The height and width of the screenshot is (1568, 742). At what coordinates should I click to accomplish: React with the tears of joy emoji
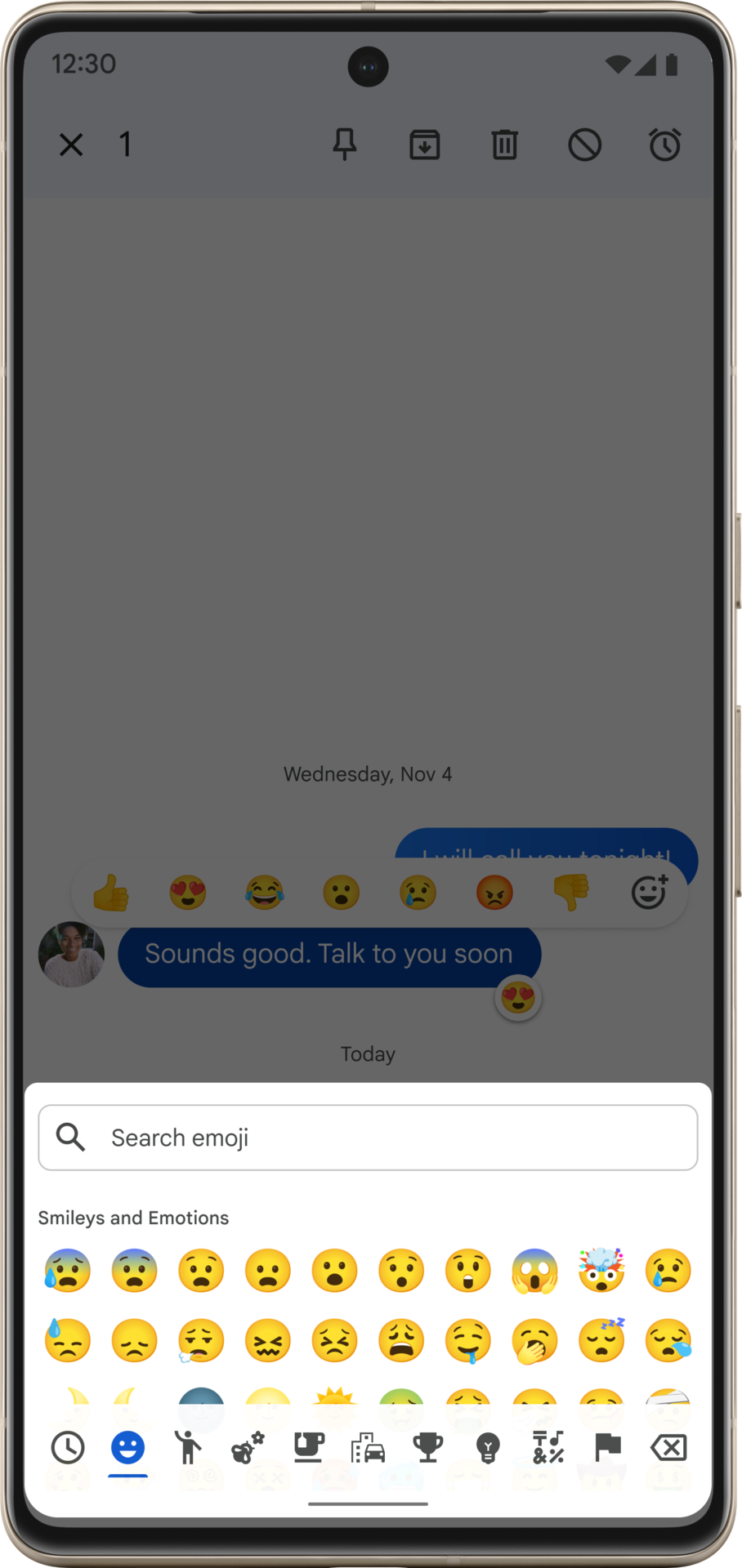pos(265,893)
